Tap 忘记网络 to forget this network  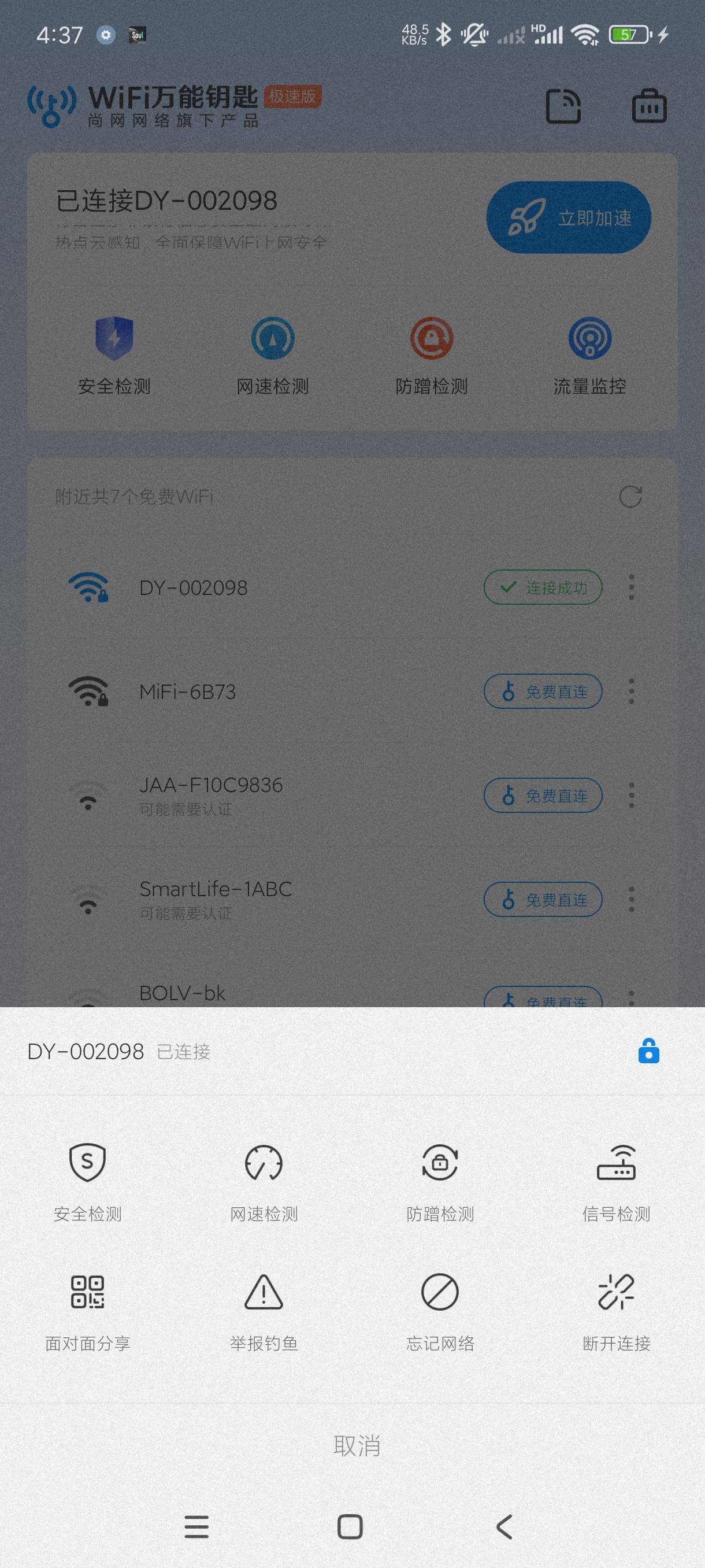tap(440, 1311)
